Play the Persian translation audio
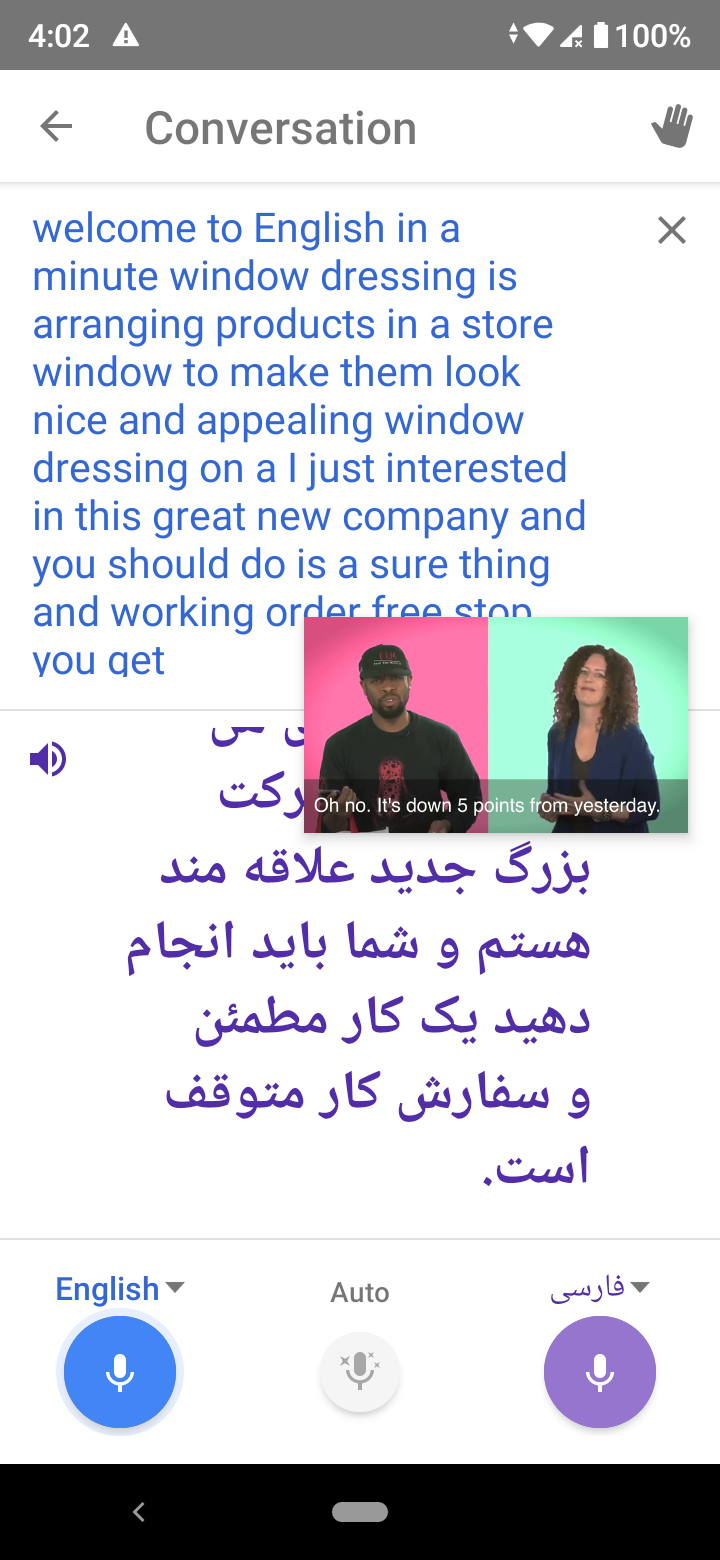The height and width of the screenshot is (1560, 720). click(48, 760)
